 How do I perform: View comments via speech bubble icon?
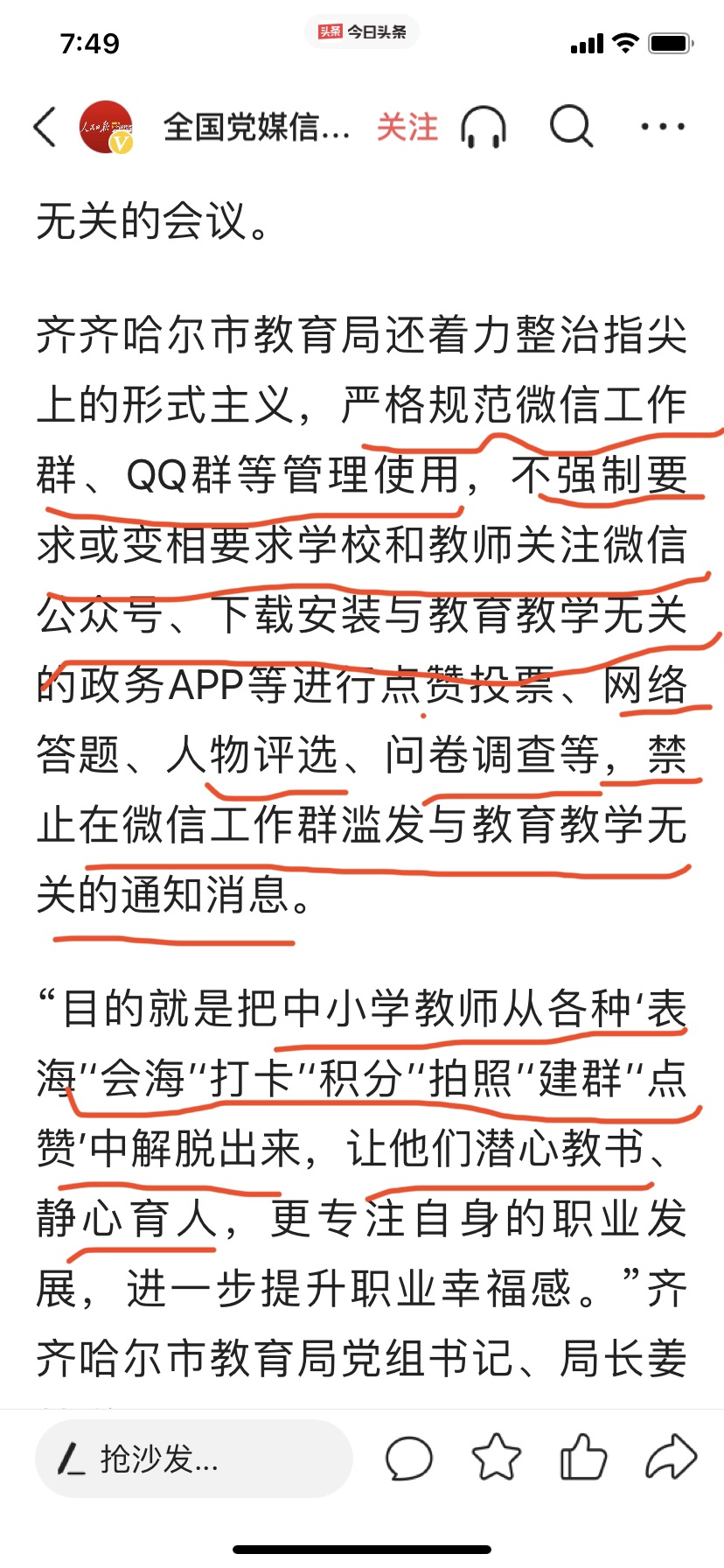[408, 1459]
